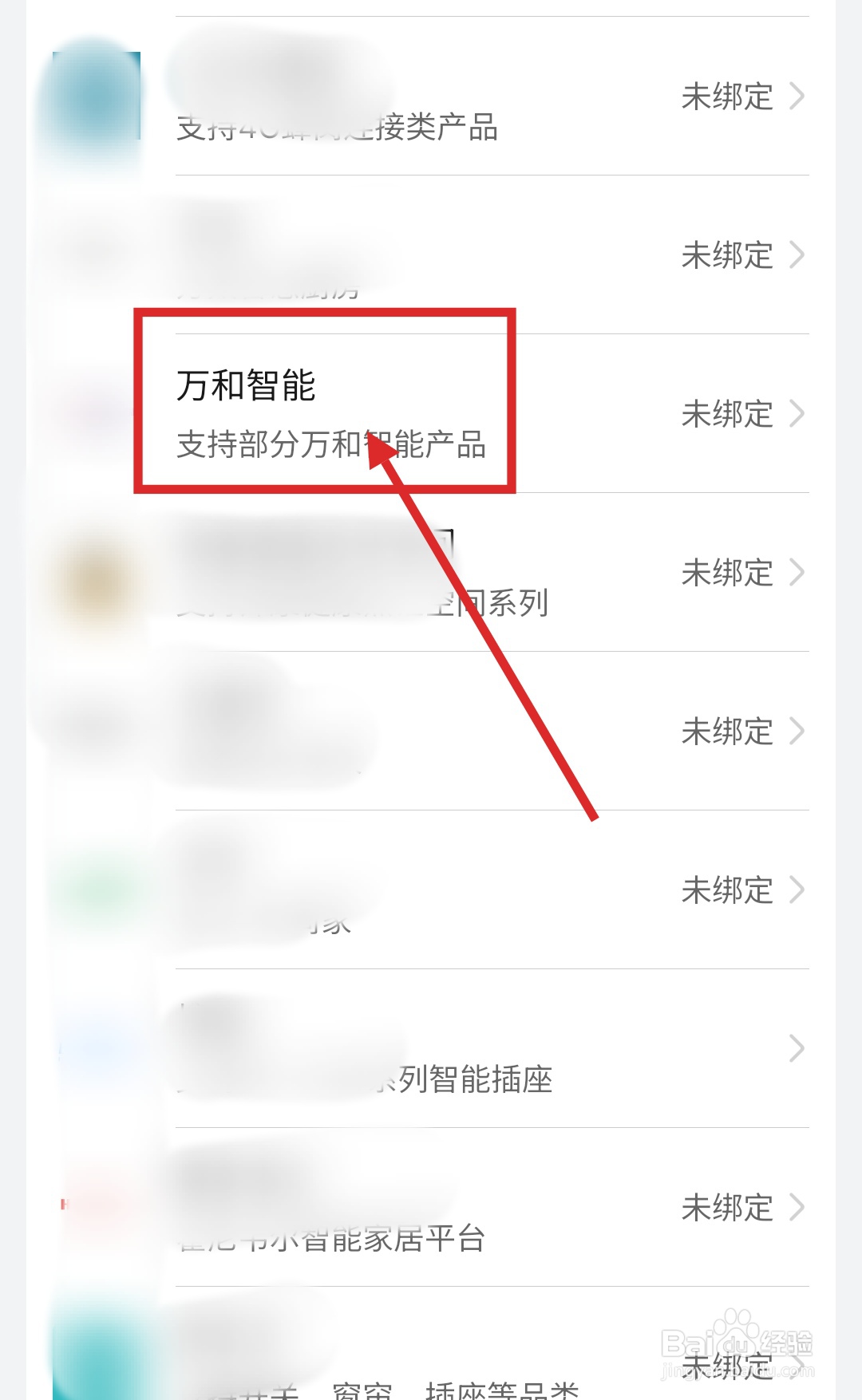This screenshot has height=1400, width=862.
Task: Open the top row's right chevron arrow
Action: [x=798, y=96]
